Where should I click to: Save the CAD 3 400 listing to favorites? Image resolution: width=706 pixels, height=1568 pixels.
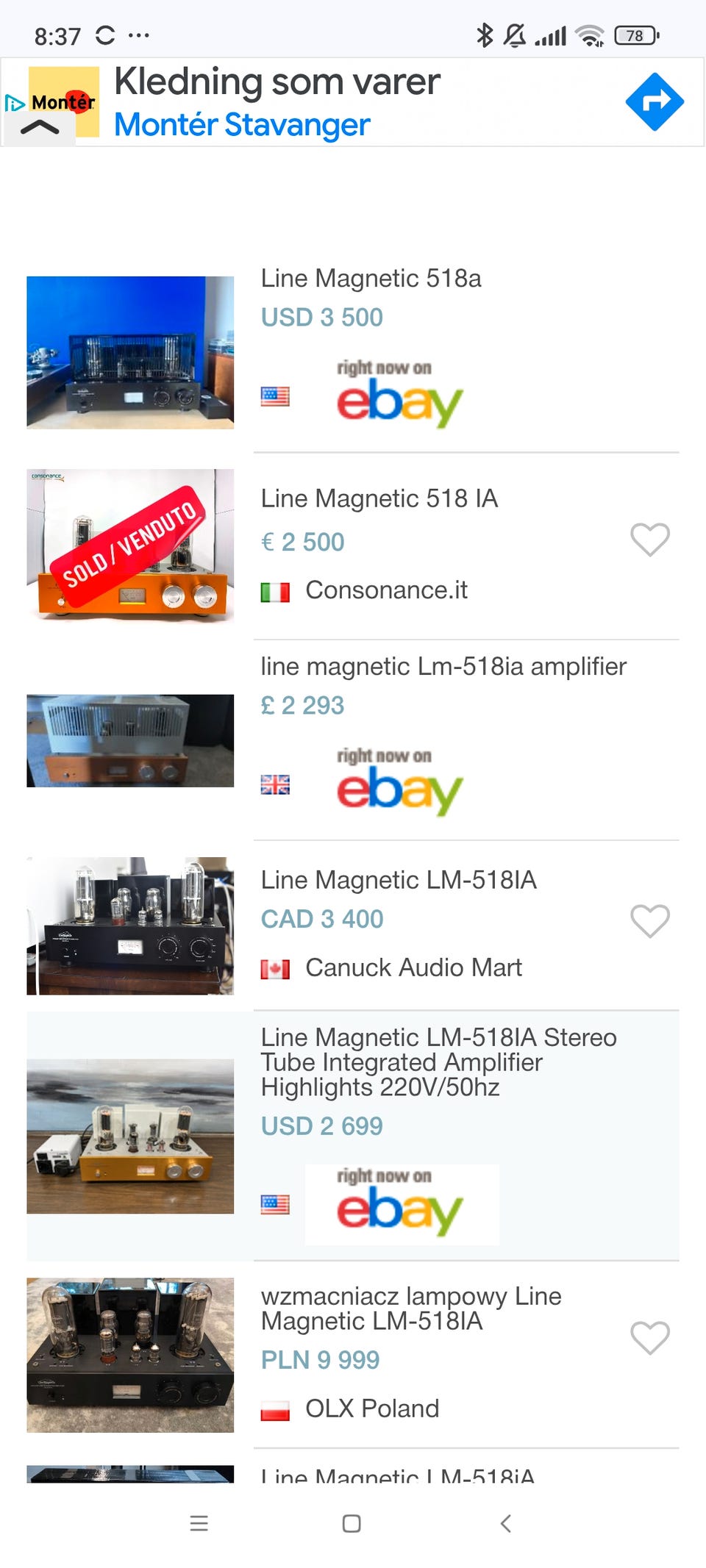(x=649, y=921)
